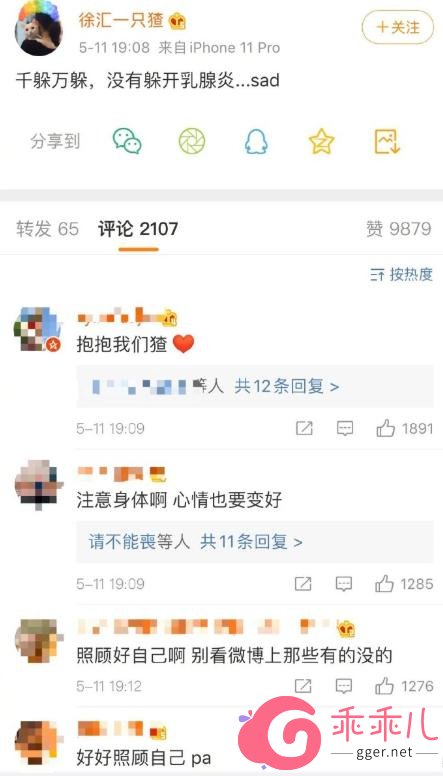Save the post as an image
Viewport: 443px width, 776px height.
(x=387, y=142)
